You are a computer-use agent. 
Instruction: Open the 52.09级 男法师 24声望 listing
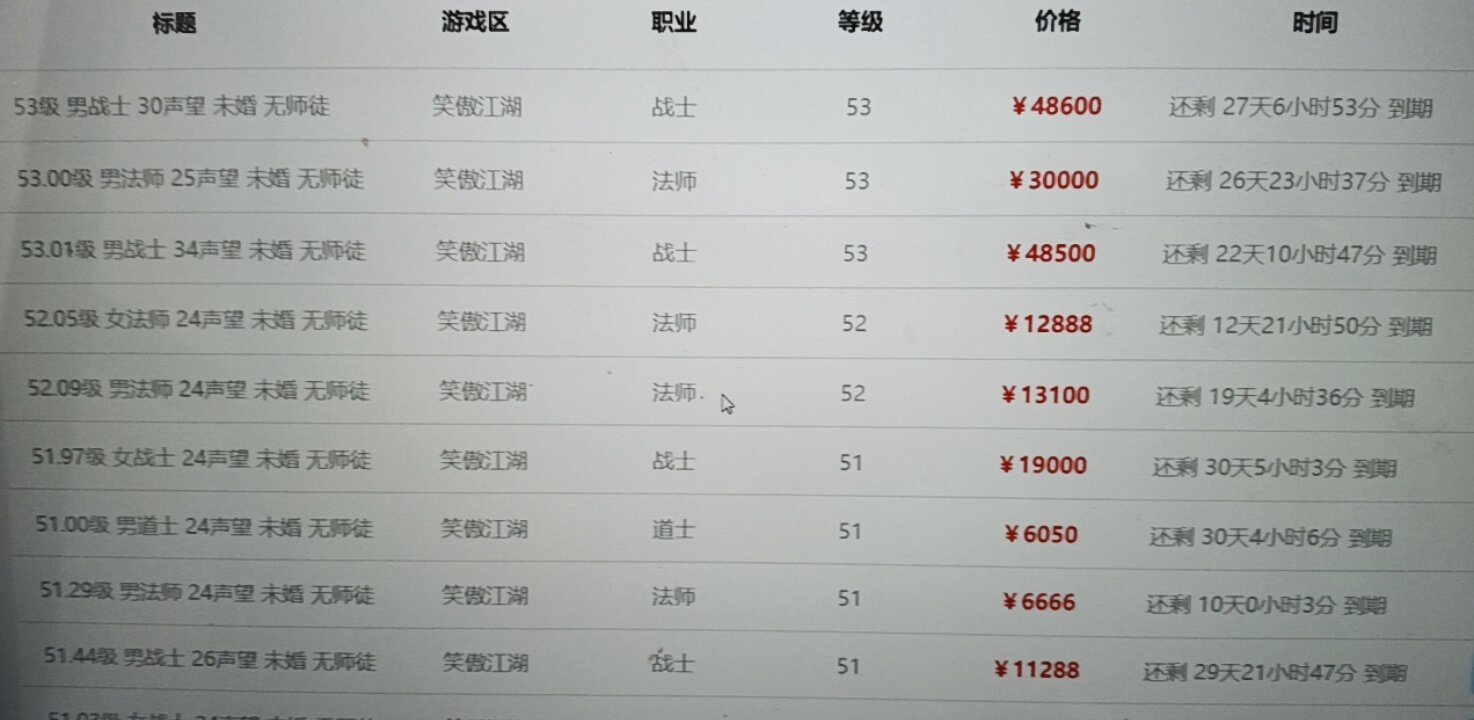coord(198,390)
